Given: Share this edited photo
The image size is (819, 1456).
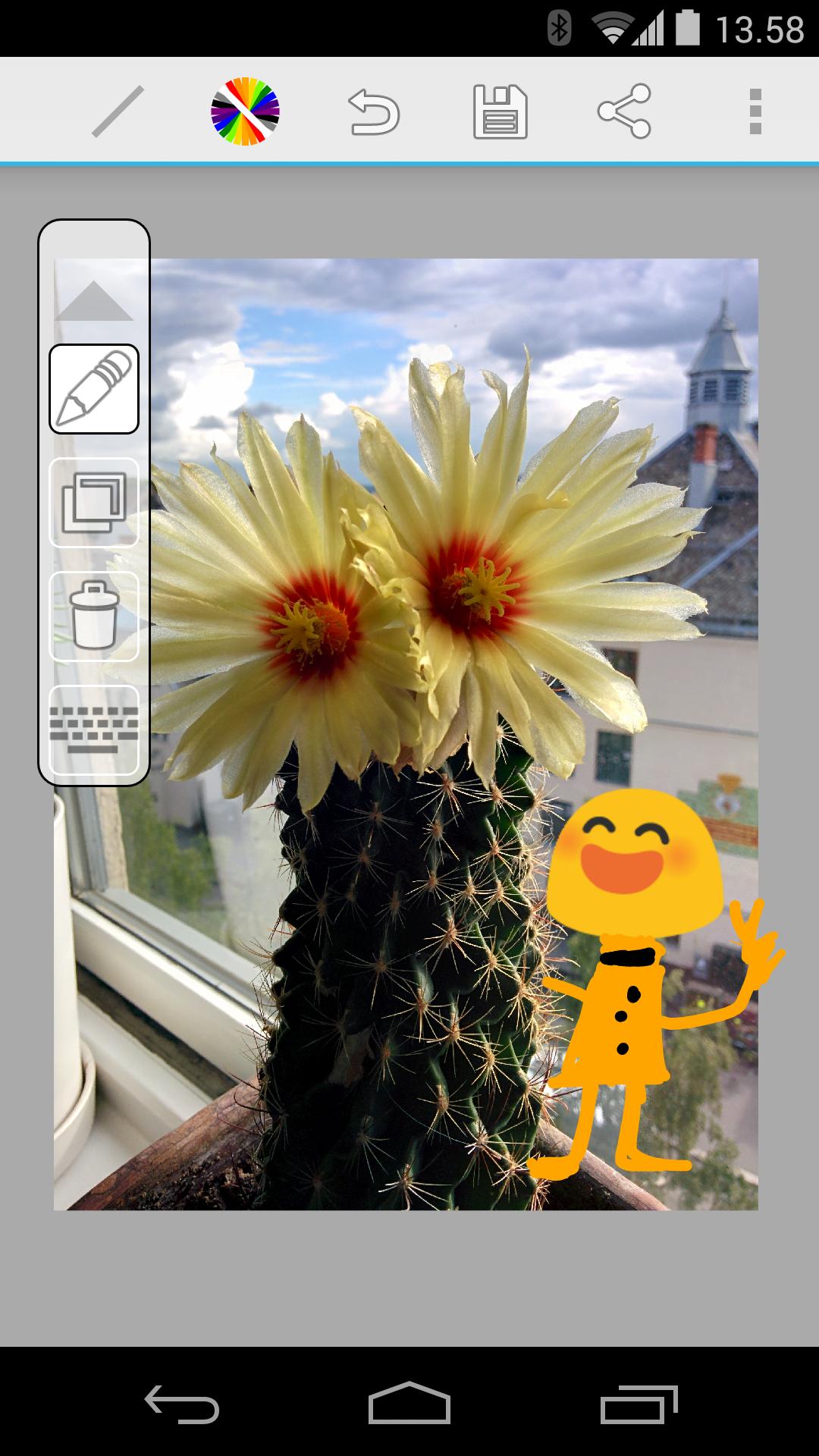Looking at the screenshot, I should [x=624, y=111].
